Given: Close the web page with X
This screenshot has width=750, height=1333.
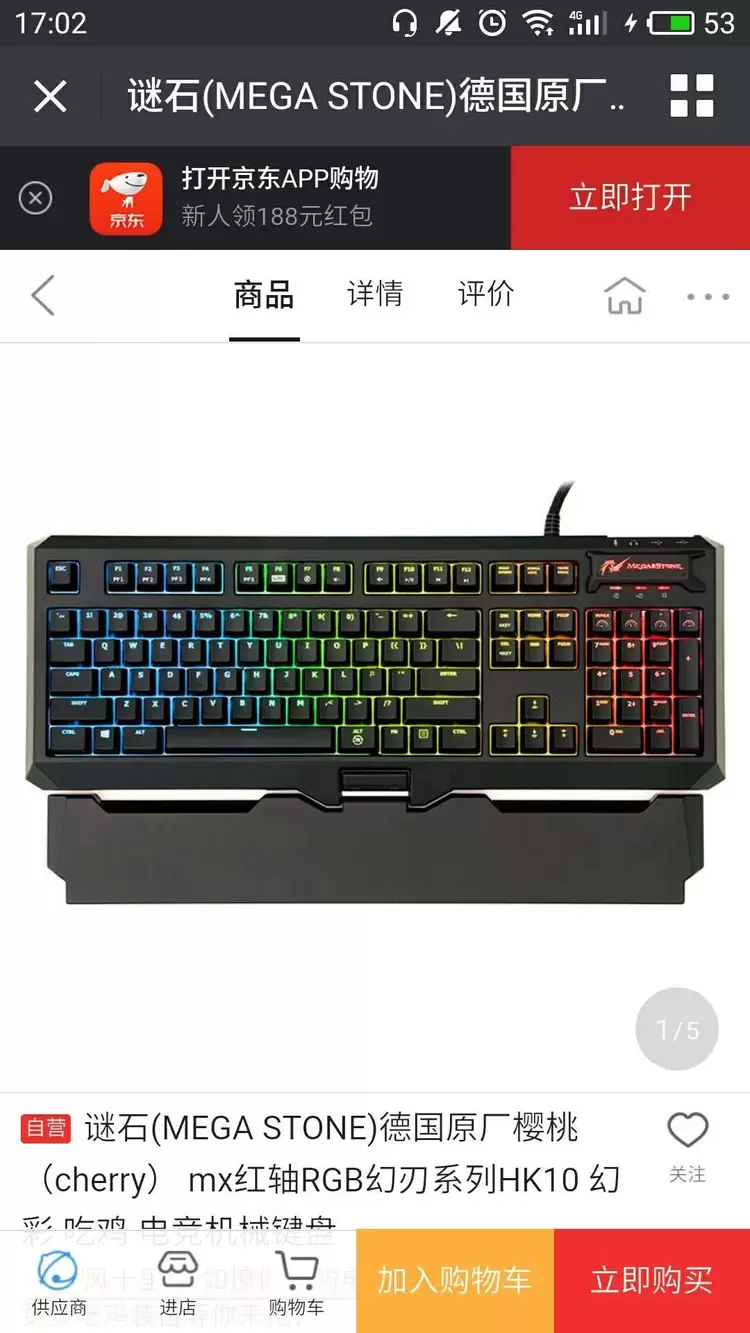Looking at the screenshot, I should (50, 96).
